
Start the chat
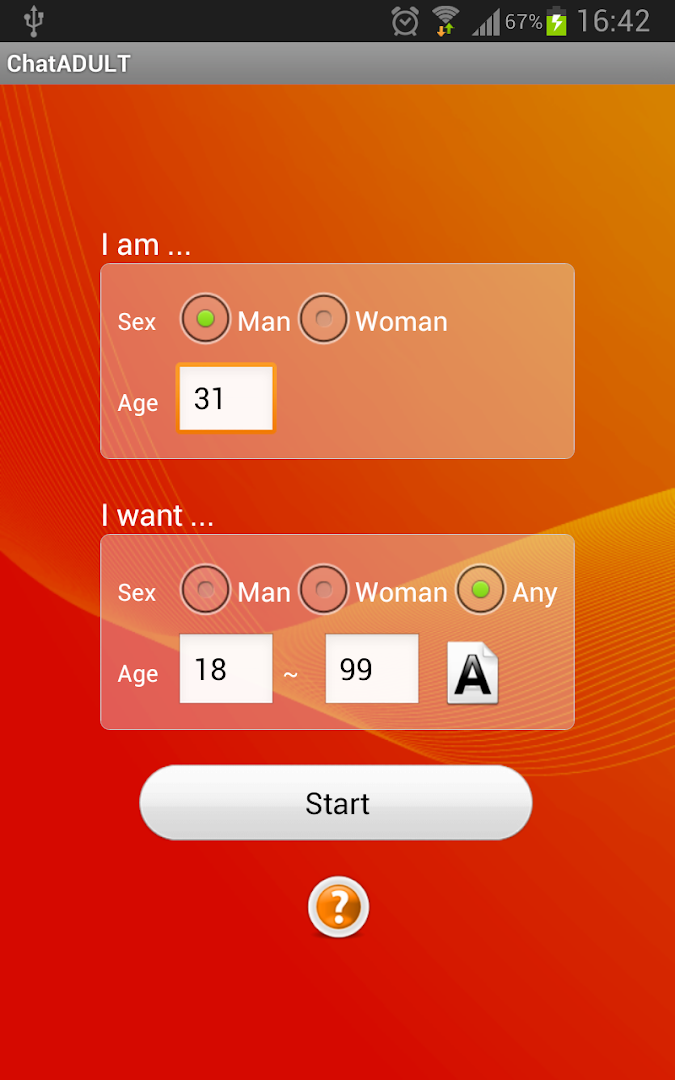pyautogui.click(x=336, y=803)
